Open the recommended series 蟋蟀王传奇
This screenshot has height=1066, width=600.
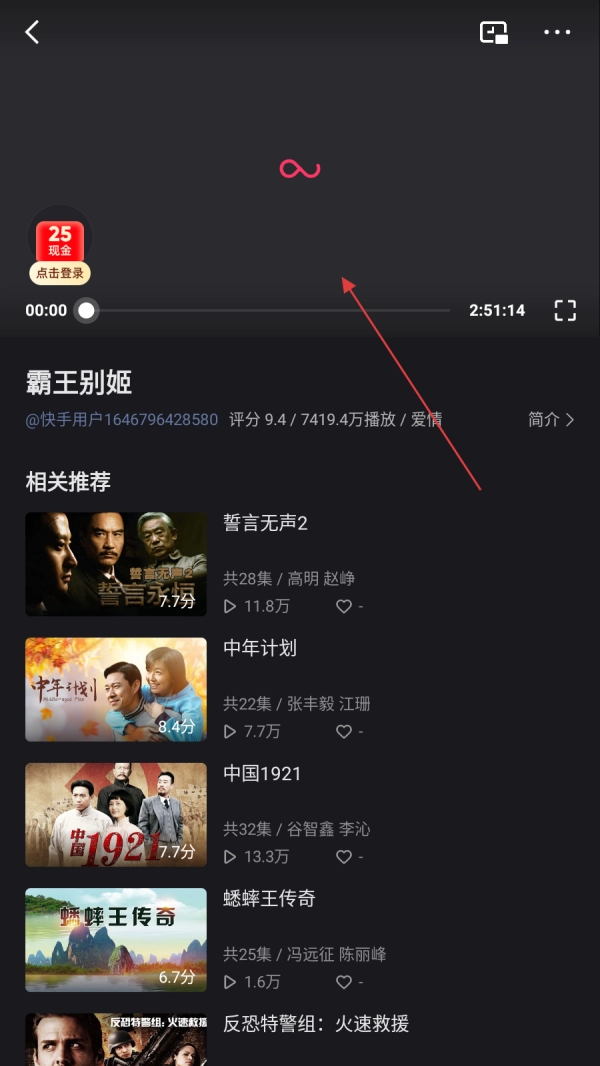coord(116,939)
